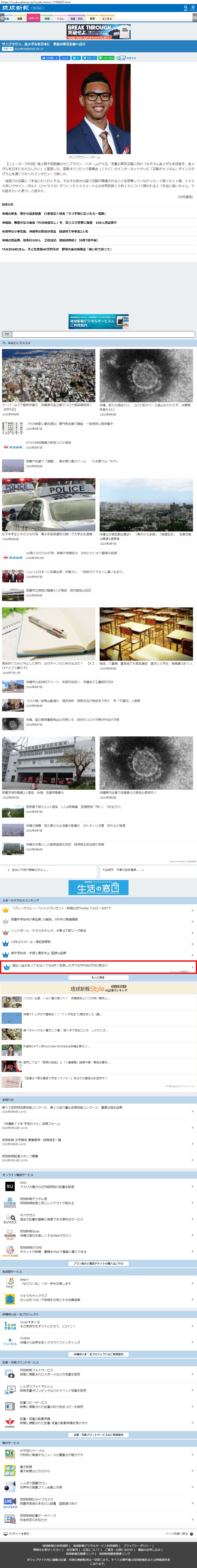Open ranking item 10年ぶりカーエー旗記録更新

[36, 942]
